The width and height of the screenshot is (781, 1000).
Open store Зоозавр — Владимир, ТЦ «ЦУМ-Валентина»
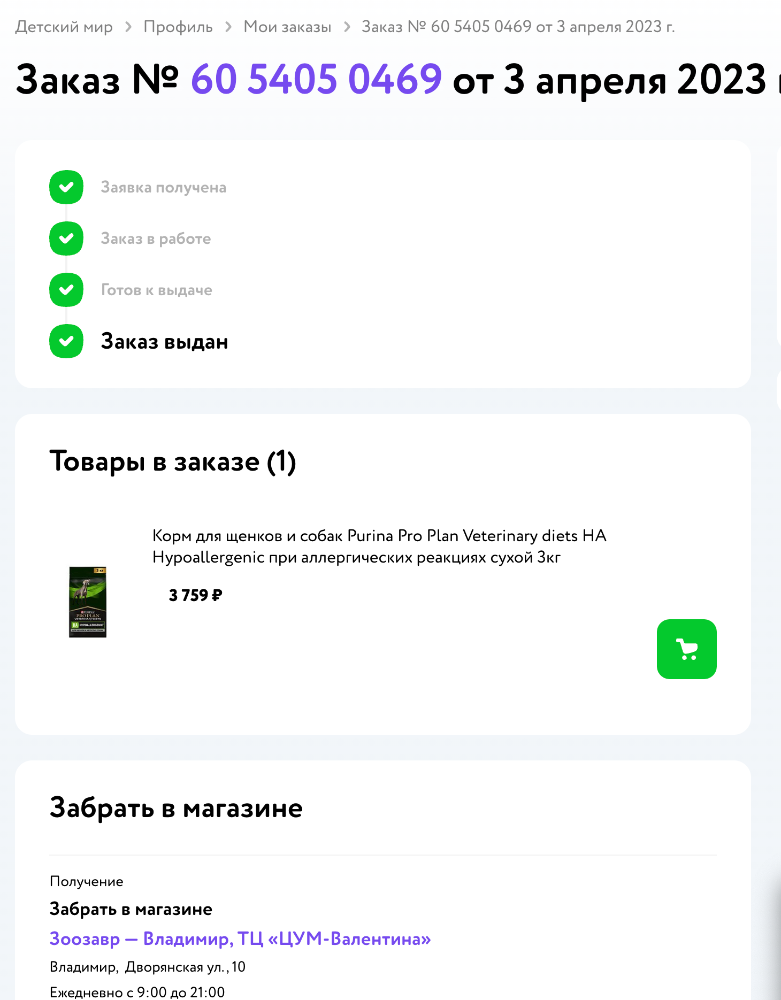coord(240,939)
